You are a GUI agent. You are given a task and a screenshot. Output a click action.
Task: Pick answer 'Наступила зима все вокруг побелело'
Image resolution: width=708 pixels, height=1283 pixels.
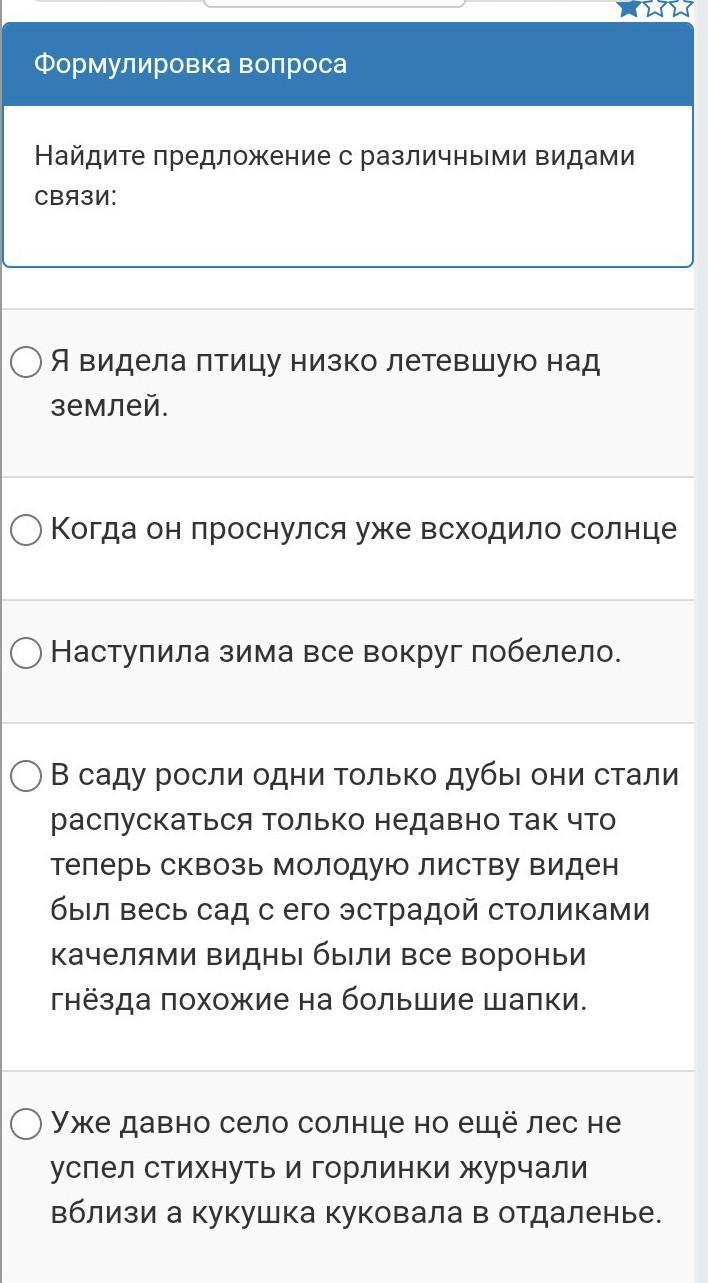pyautogui.click(x=27, y=653)
